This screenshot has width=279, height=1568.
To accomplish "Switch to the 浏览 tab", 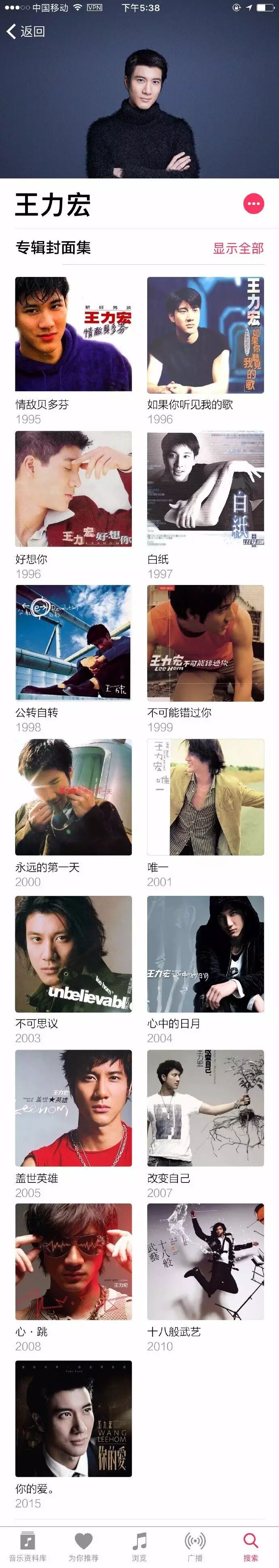I will coord(139,1546).
